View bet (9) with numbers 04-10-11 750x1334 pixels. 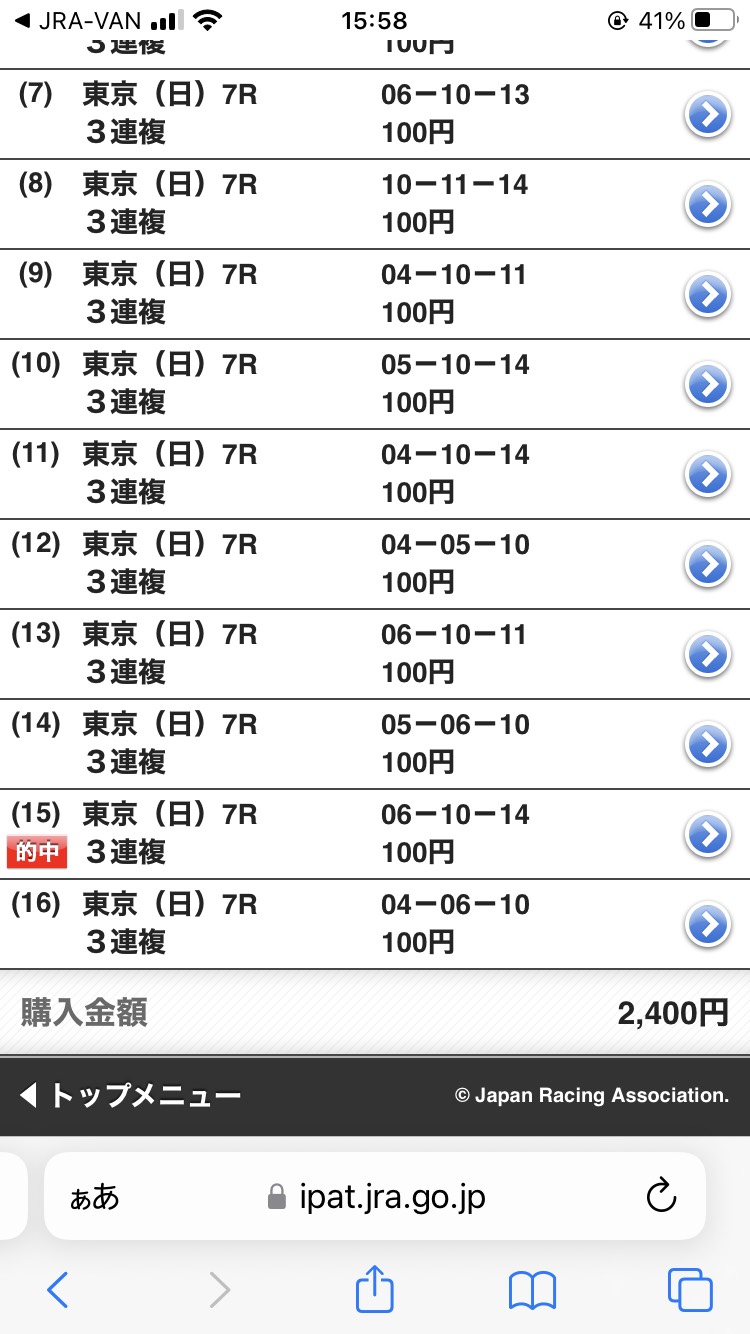708,296
